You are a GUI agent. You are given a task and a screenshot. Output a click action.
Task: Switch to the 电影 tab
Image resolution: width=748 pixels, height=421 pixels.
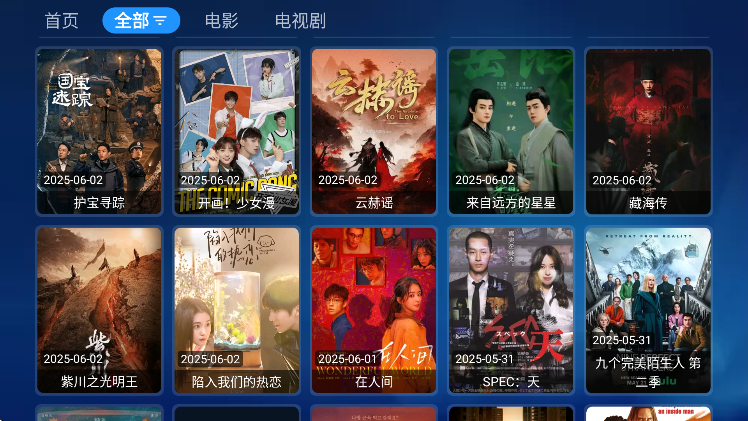click(x=221, y=21)
